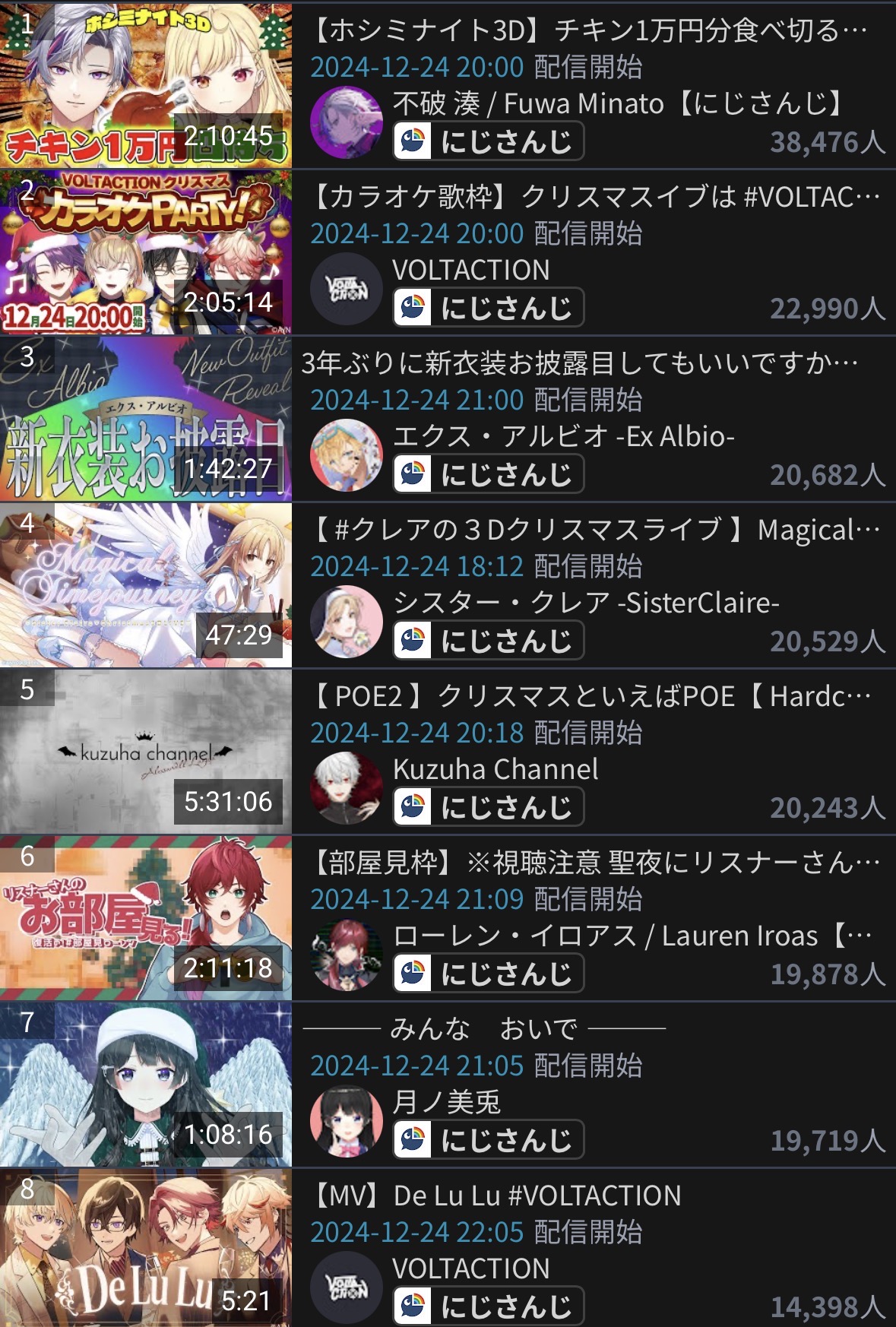
Task: Go to the Kuzuha Channel name link
Action: [x=495, y=769]
